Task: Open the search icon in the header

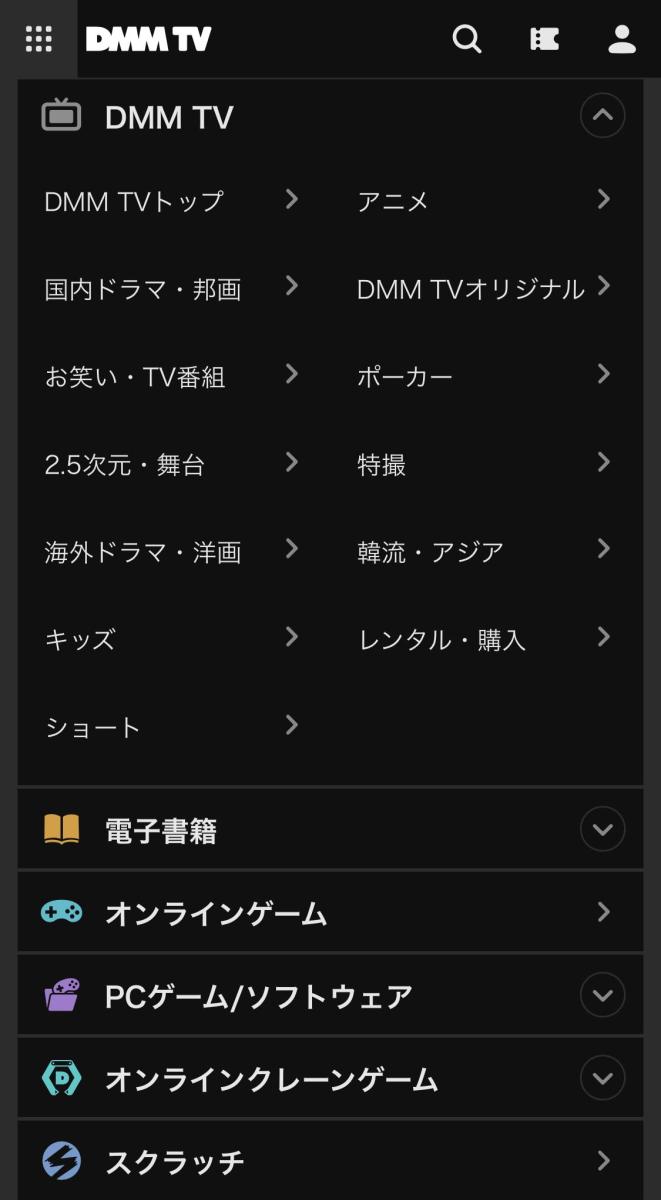Action: tap(467, 39)
